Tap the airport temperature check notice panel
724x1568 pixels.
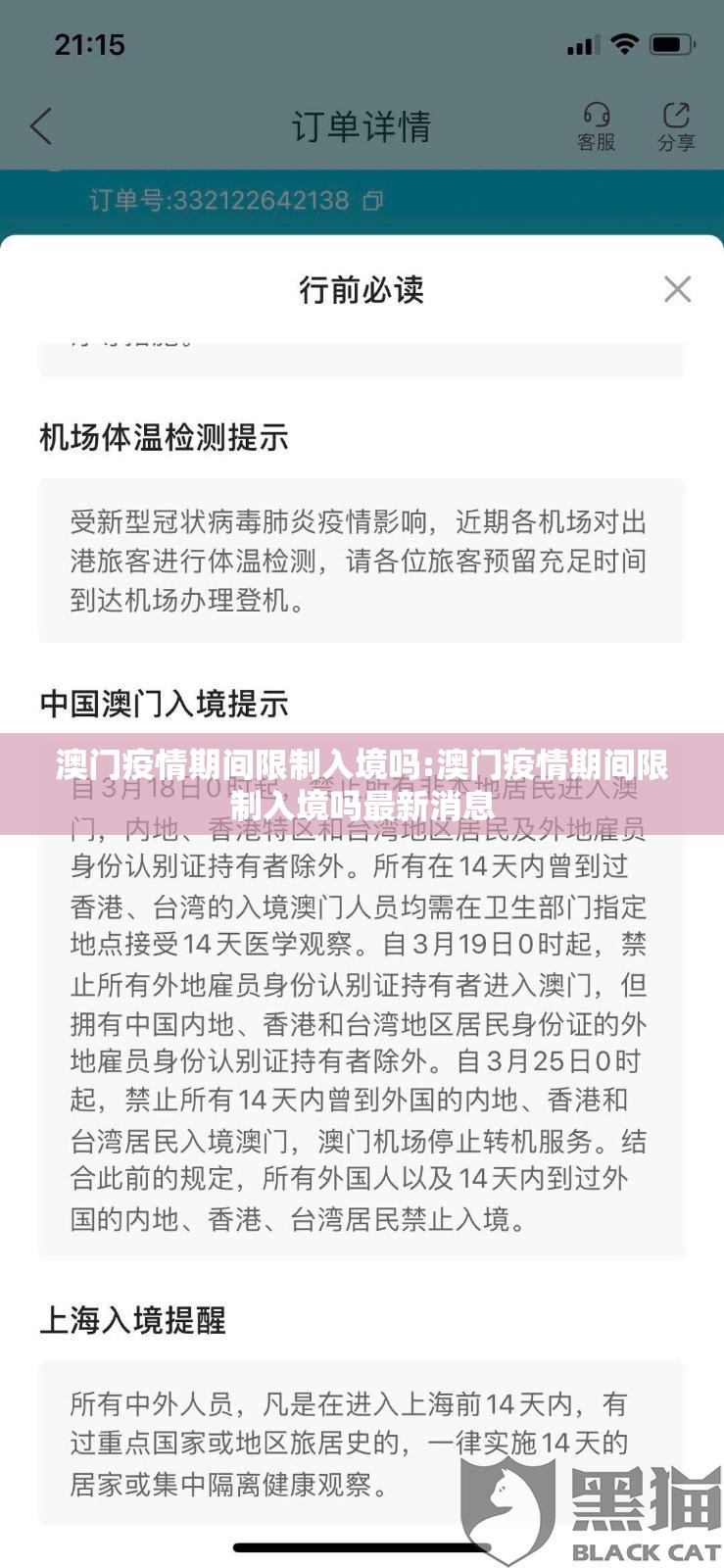coord(362,561)
